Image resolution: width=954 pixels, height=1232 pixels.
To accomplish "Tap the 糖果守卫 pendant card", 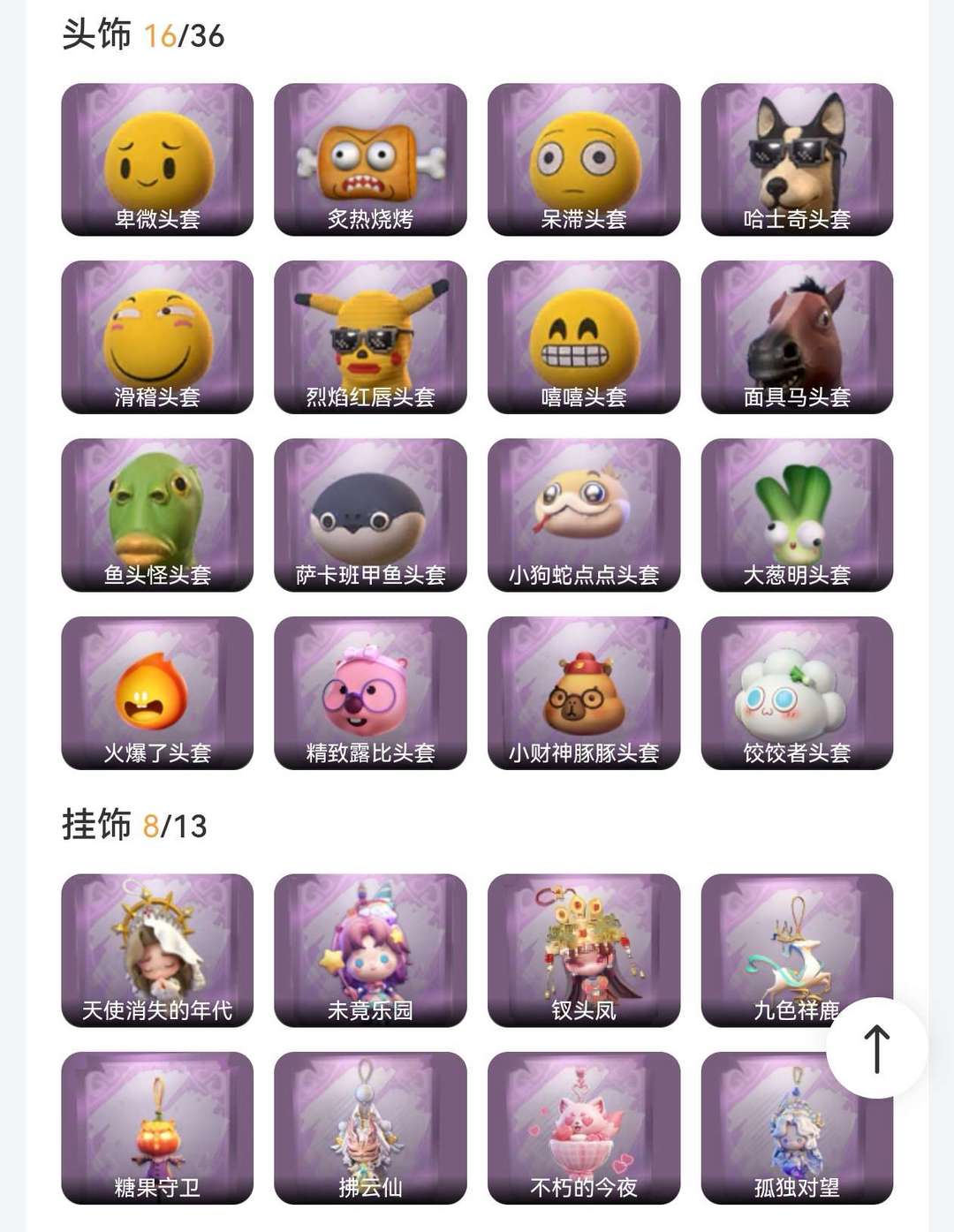I will [x=157, y=1128].
